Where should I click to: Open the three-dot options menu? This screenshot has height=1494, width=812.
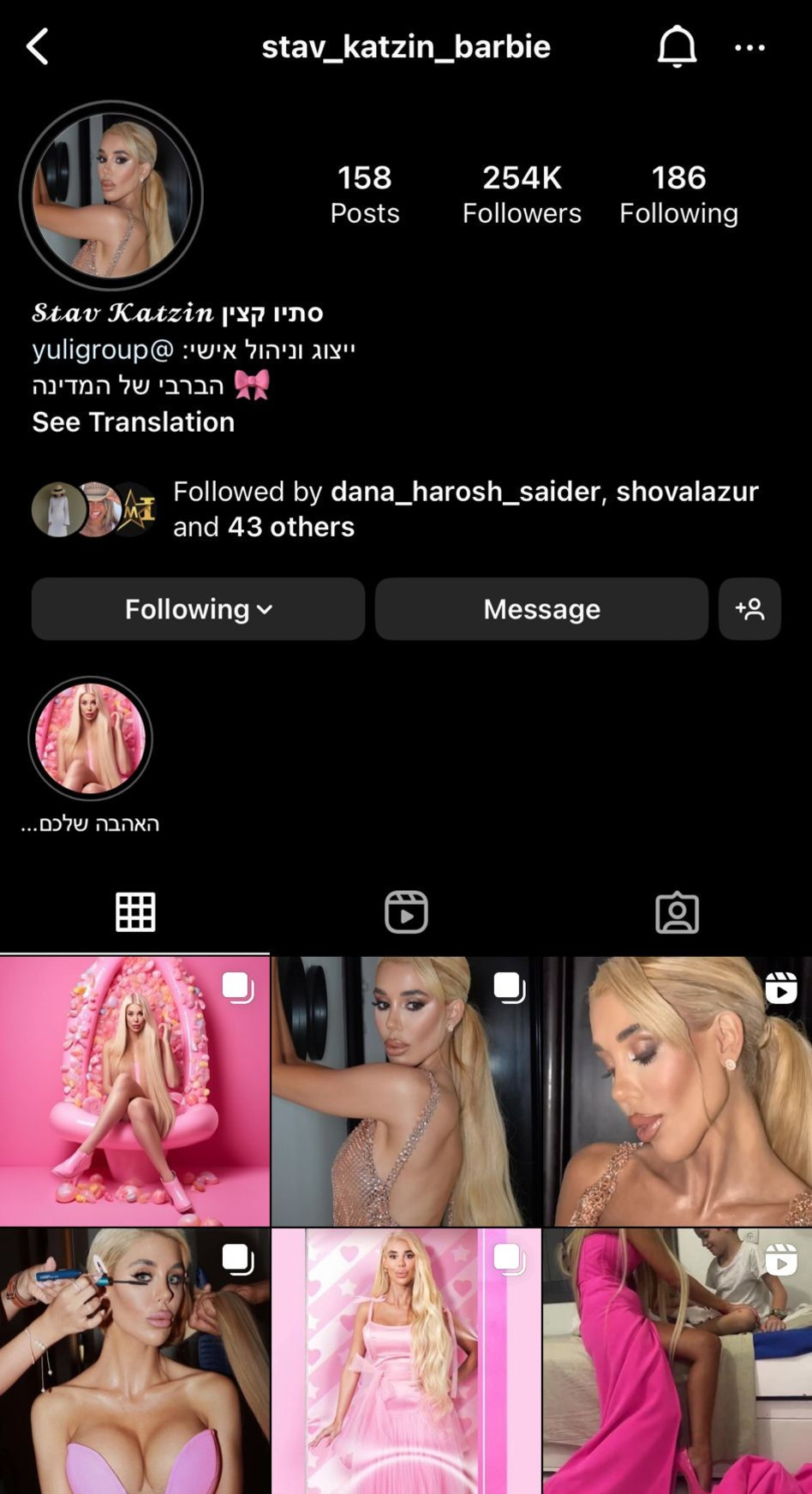[x=749, y=48]
